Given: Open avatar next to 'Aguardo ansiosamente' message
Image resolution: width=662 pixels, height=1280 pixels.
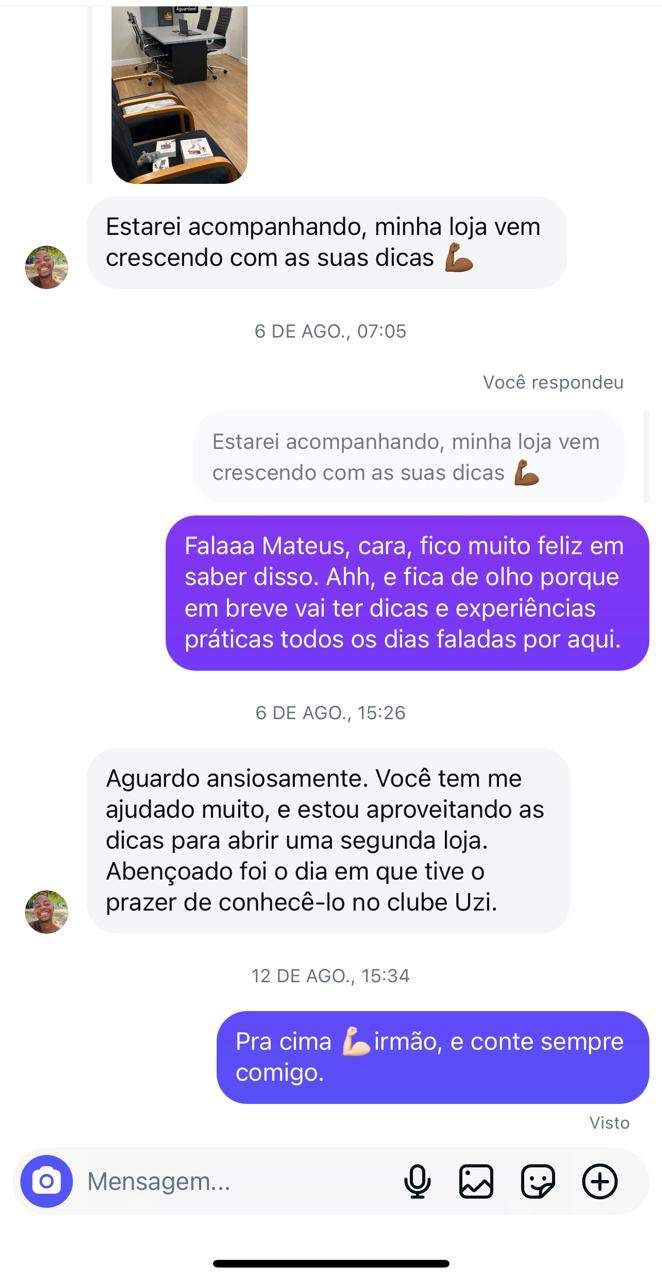Looking at the screenshot, I should (x=46, y=911).
